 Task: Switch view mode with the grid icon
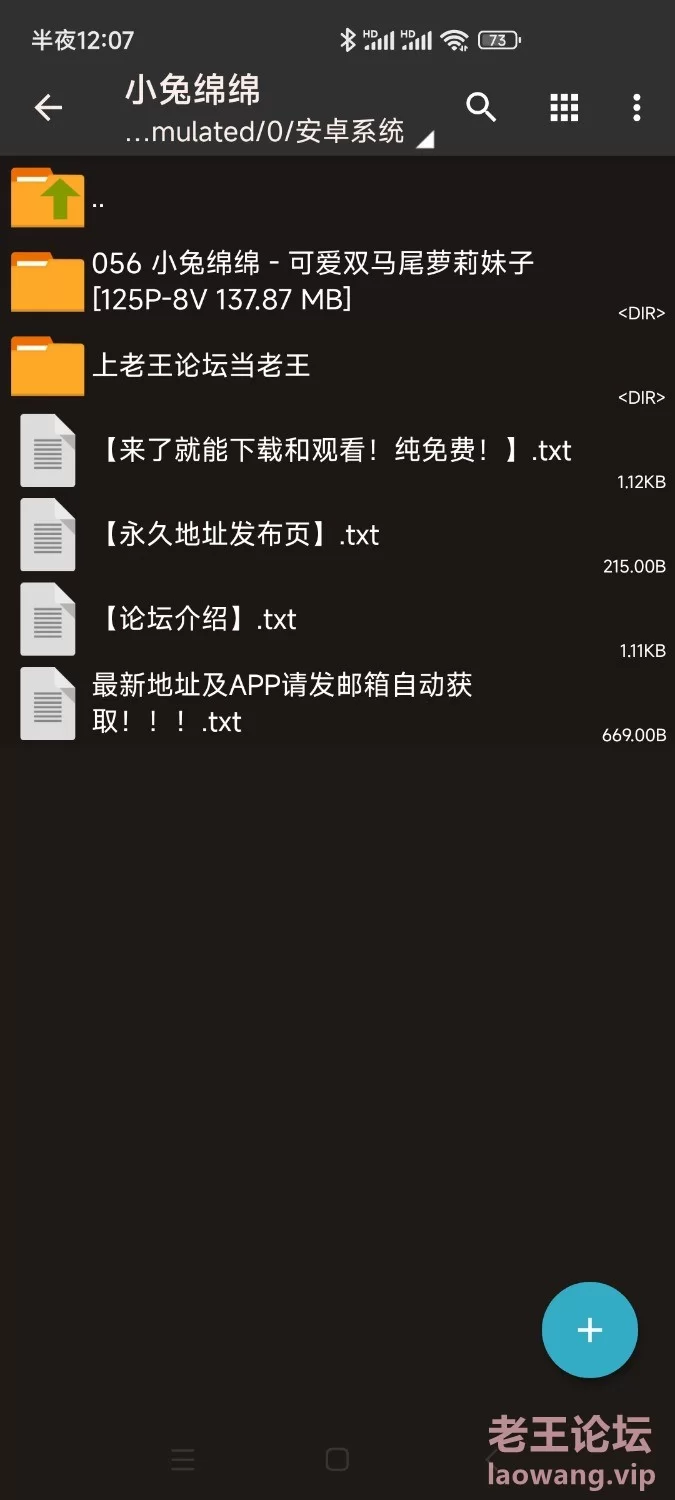point(564,108)
